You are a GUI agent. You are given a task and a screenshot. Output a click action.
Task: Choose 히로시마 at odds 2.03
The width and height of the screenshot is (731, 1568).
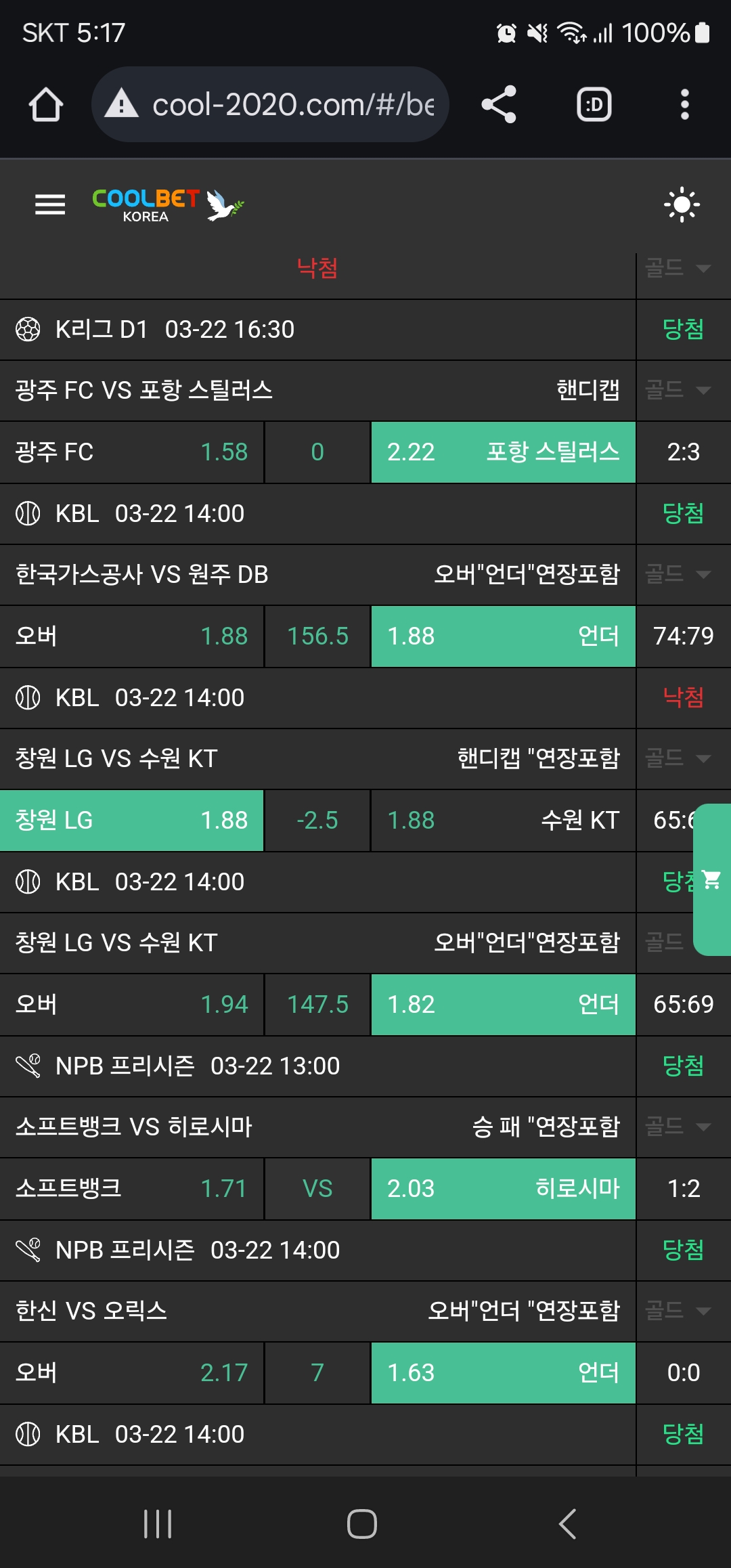(503, 1189)
